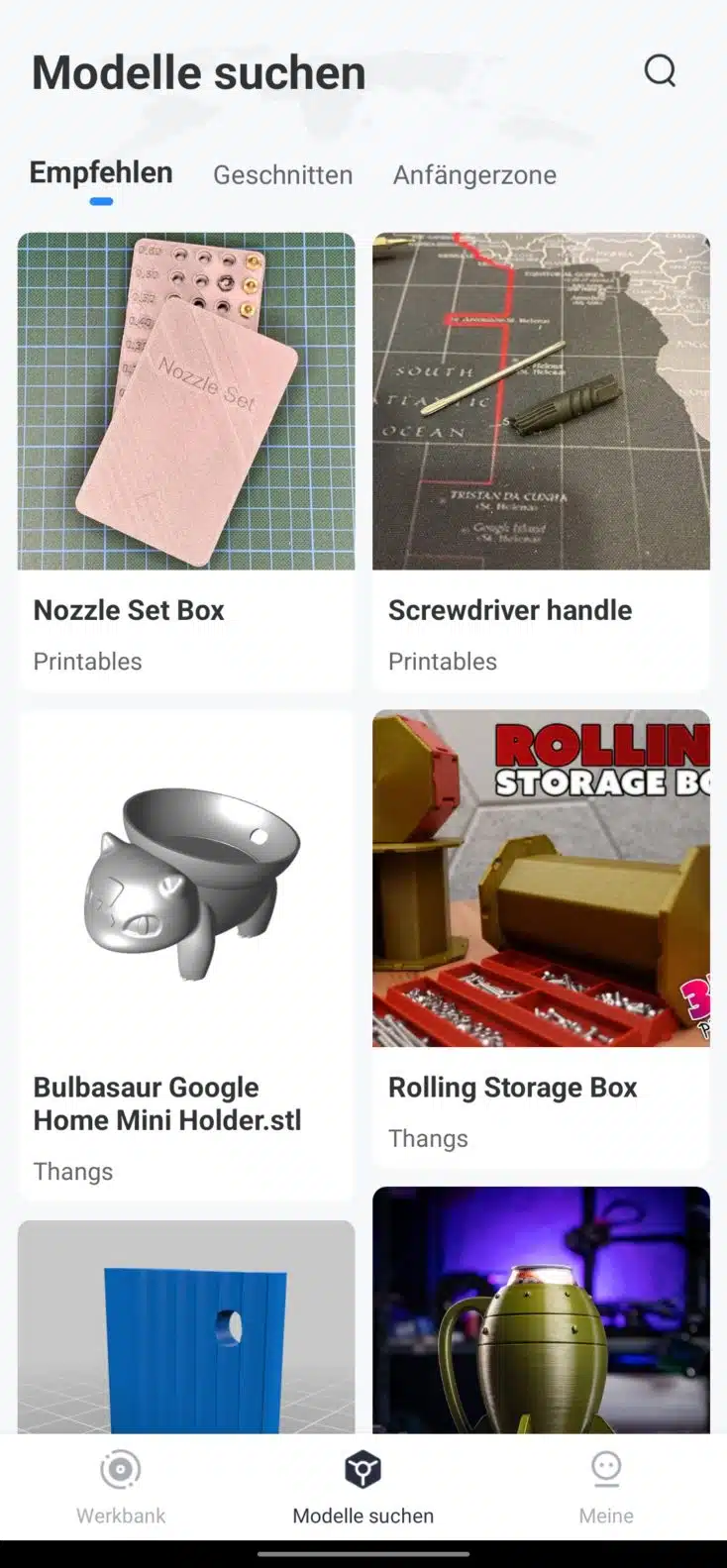727x1568 pixels.
Task: Select the Empfehlen tab
Action: click(101, 172)
